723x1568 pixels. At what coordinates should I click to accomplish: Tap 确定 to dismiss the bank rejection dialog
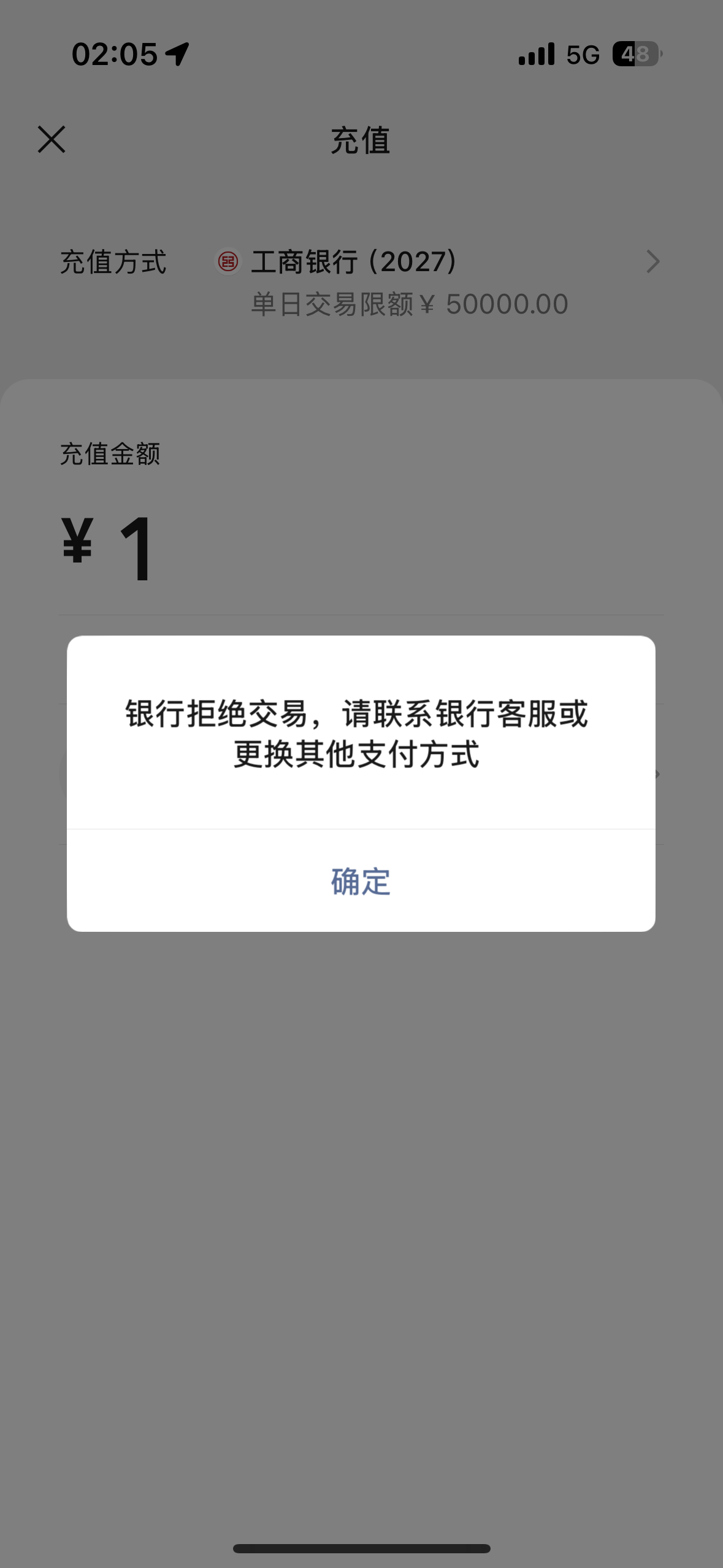point(361,881)
